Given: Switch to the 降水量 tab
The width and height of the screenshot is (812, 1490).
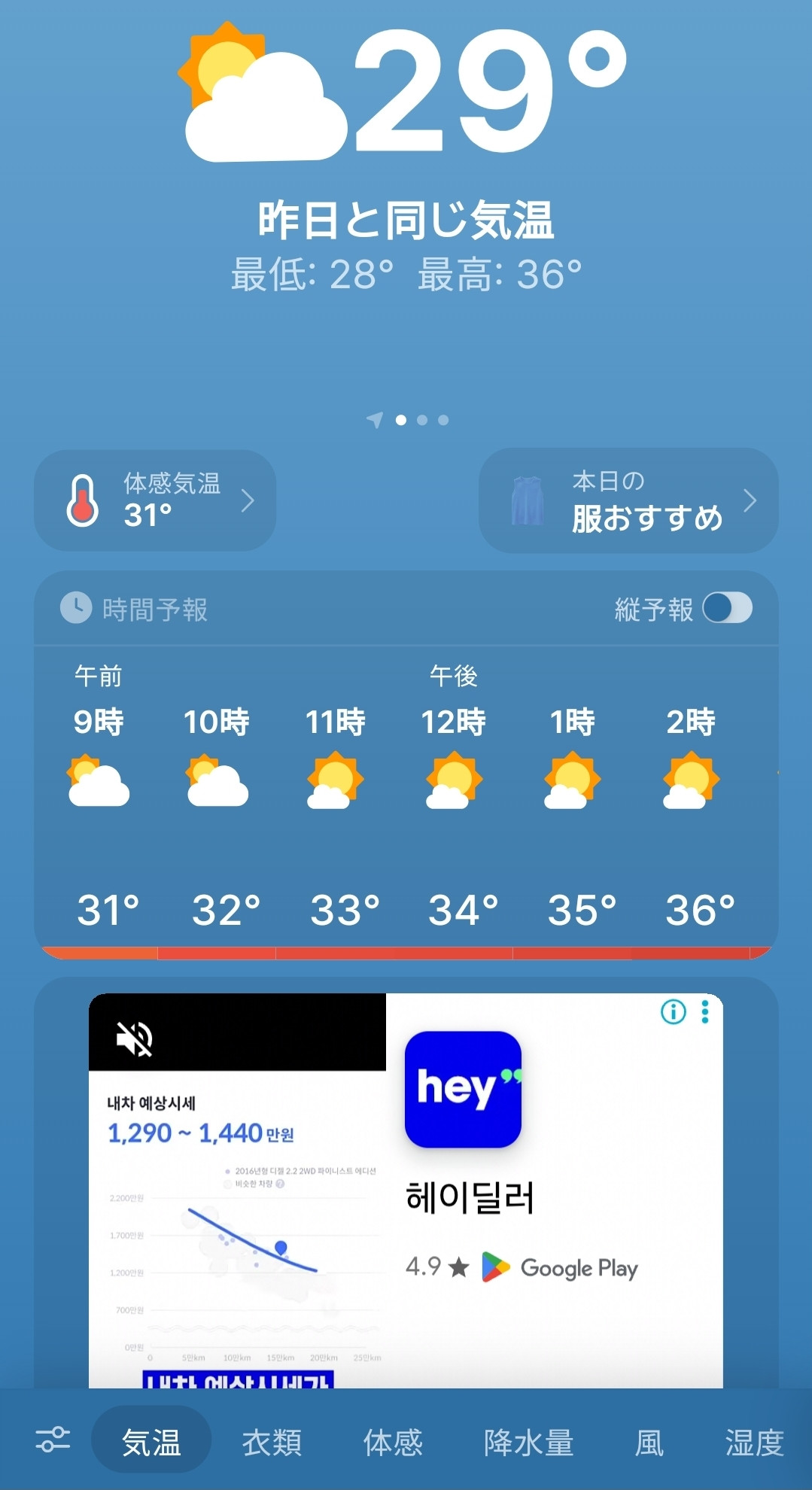Looking at the screenshot, I should (529, 1443).
